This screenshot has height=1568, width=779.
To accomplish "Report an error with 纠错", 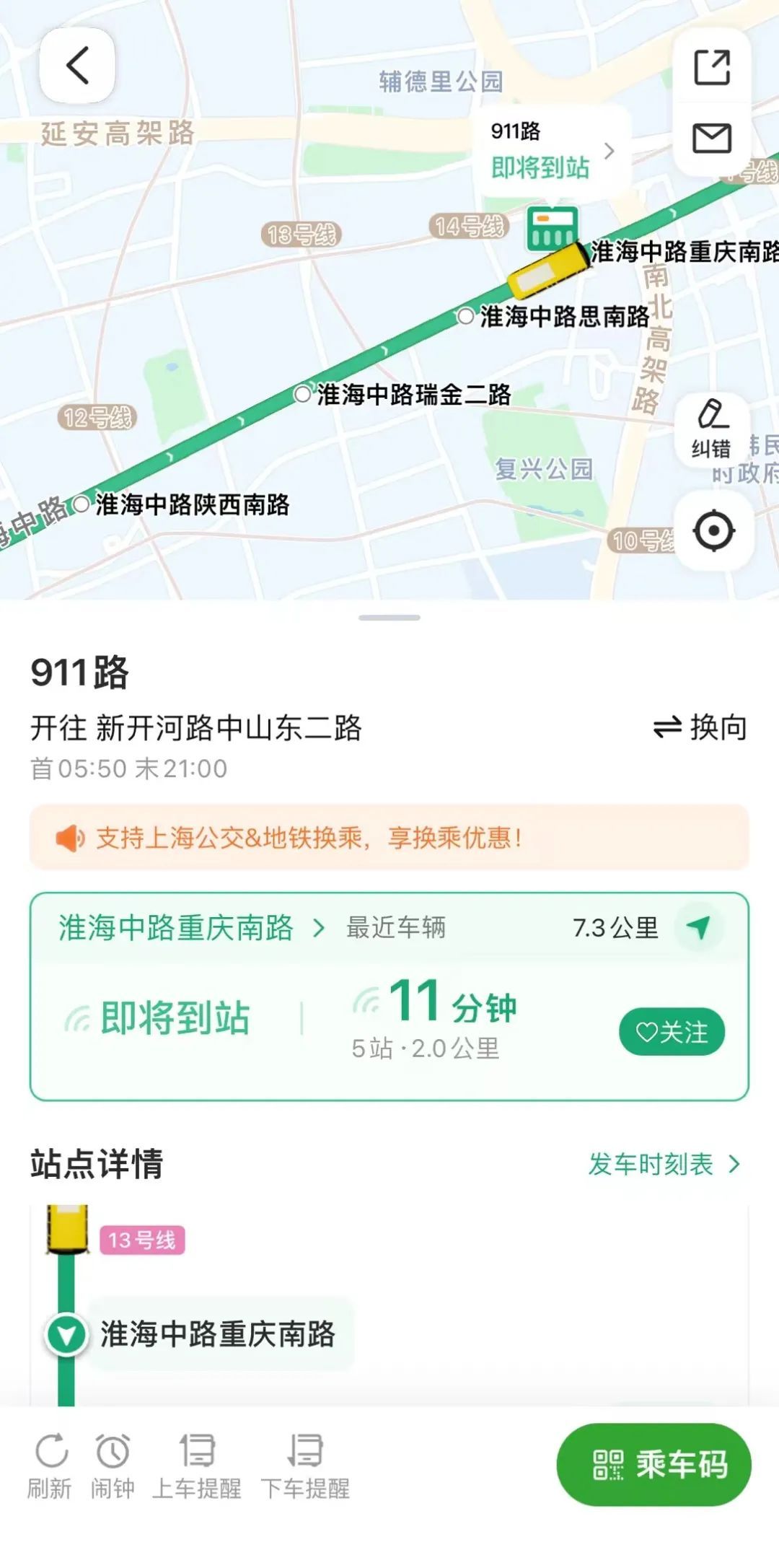I will pos(712,429).
